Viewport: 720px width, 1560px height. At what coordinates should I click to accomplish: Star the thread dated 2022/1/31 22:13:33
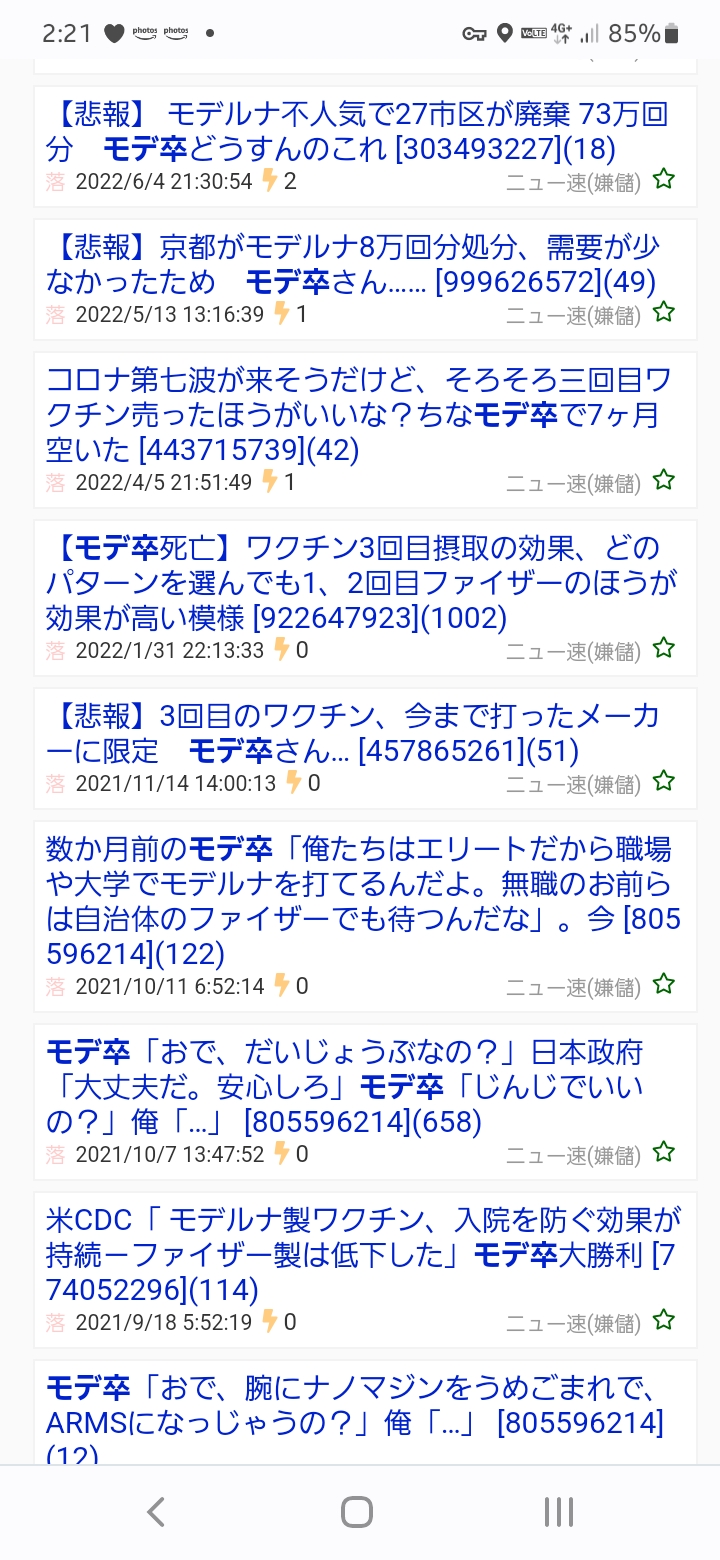coord(664,649)
